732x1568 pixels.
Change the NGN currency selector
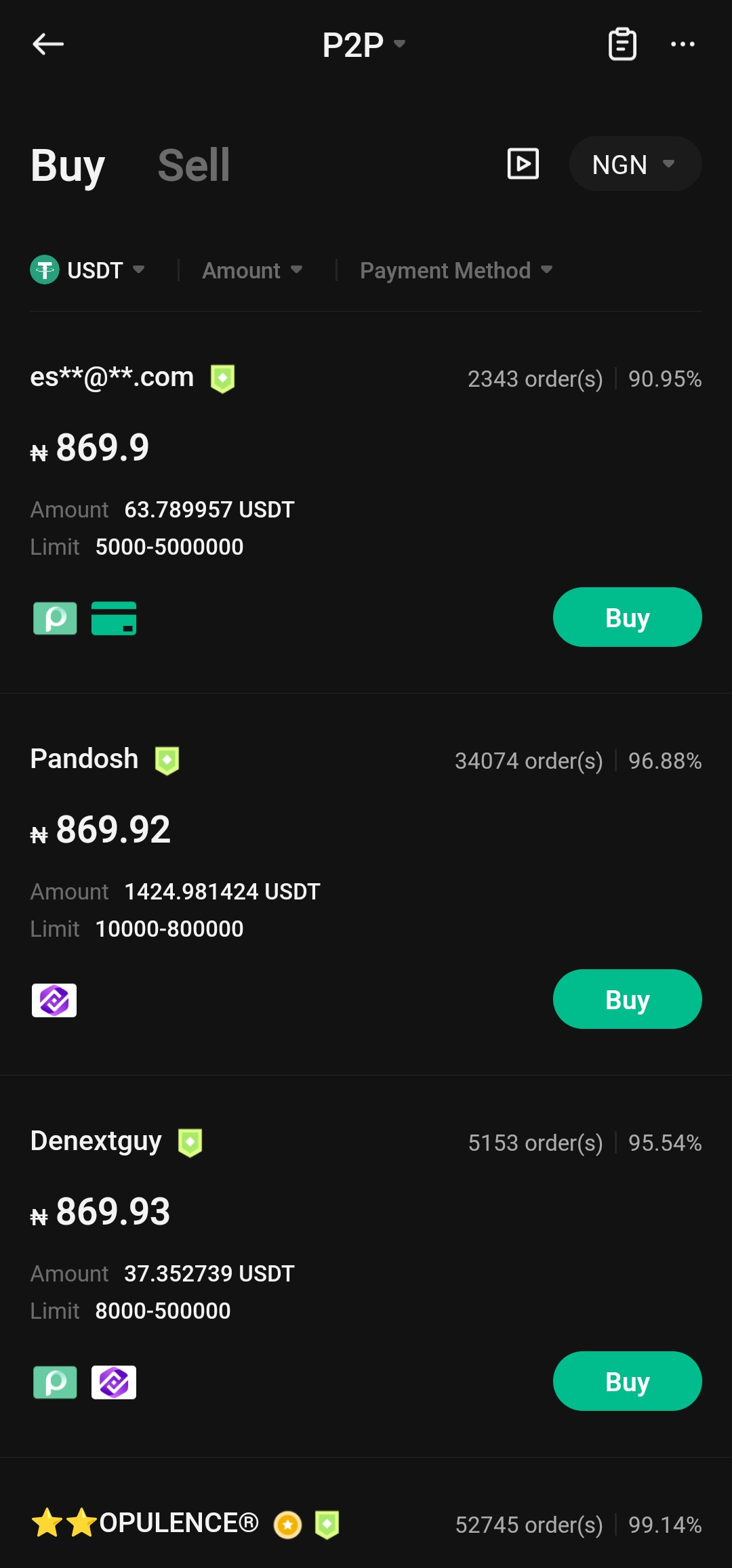pyautogui.click(x=635, y=164)
